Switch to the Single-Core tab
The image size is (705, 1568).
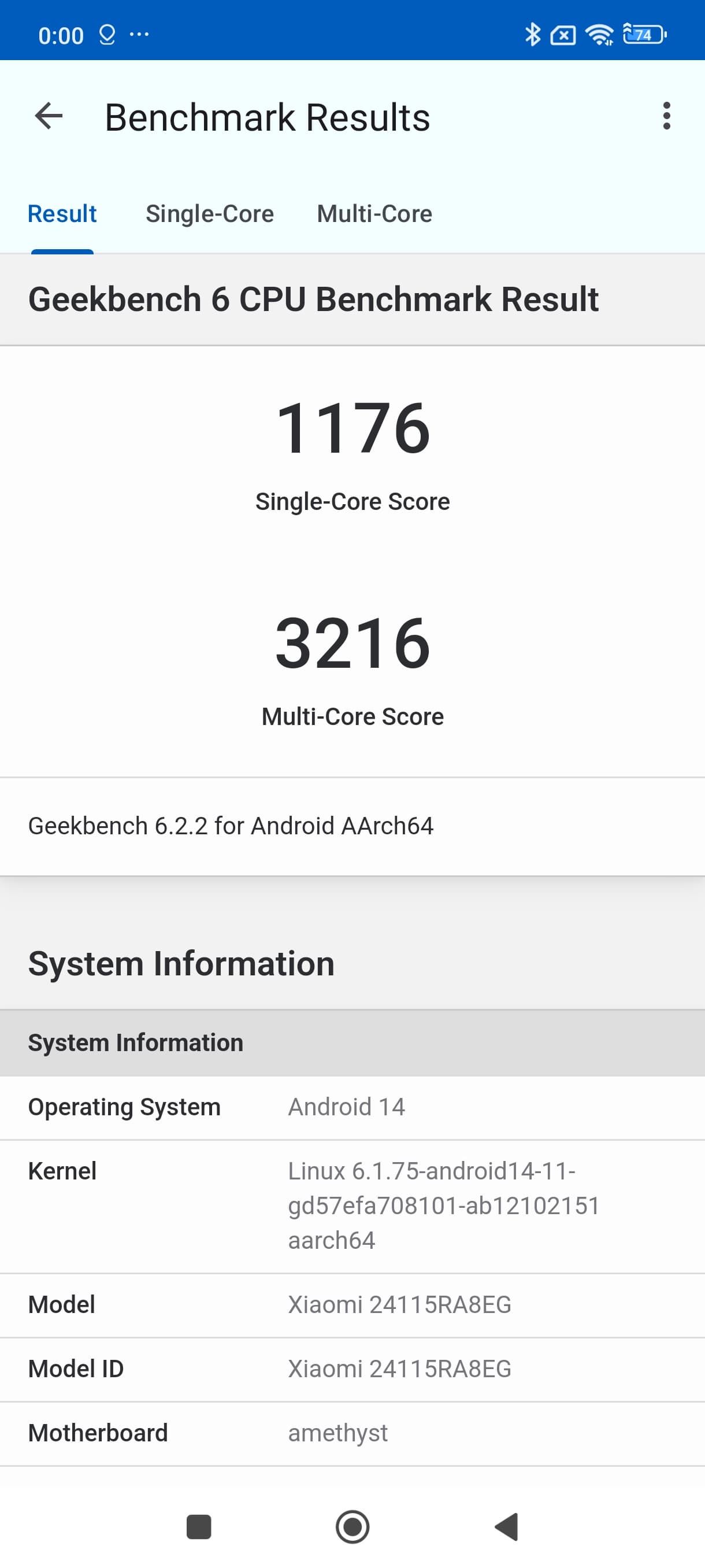(209, 215)
